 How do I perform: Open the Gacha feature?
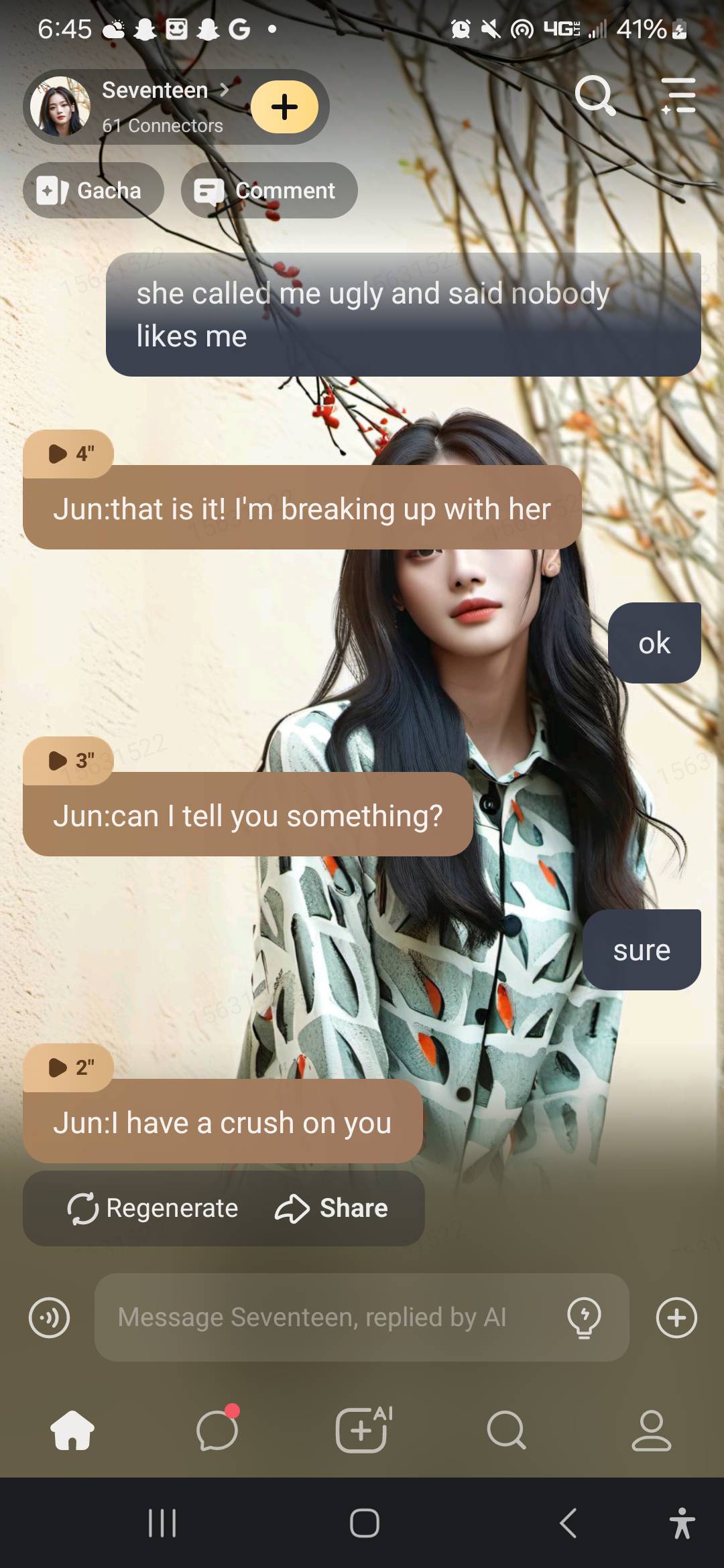(x=93, y=191)
